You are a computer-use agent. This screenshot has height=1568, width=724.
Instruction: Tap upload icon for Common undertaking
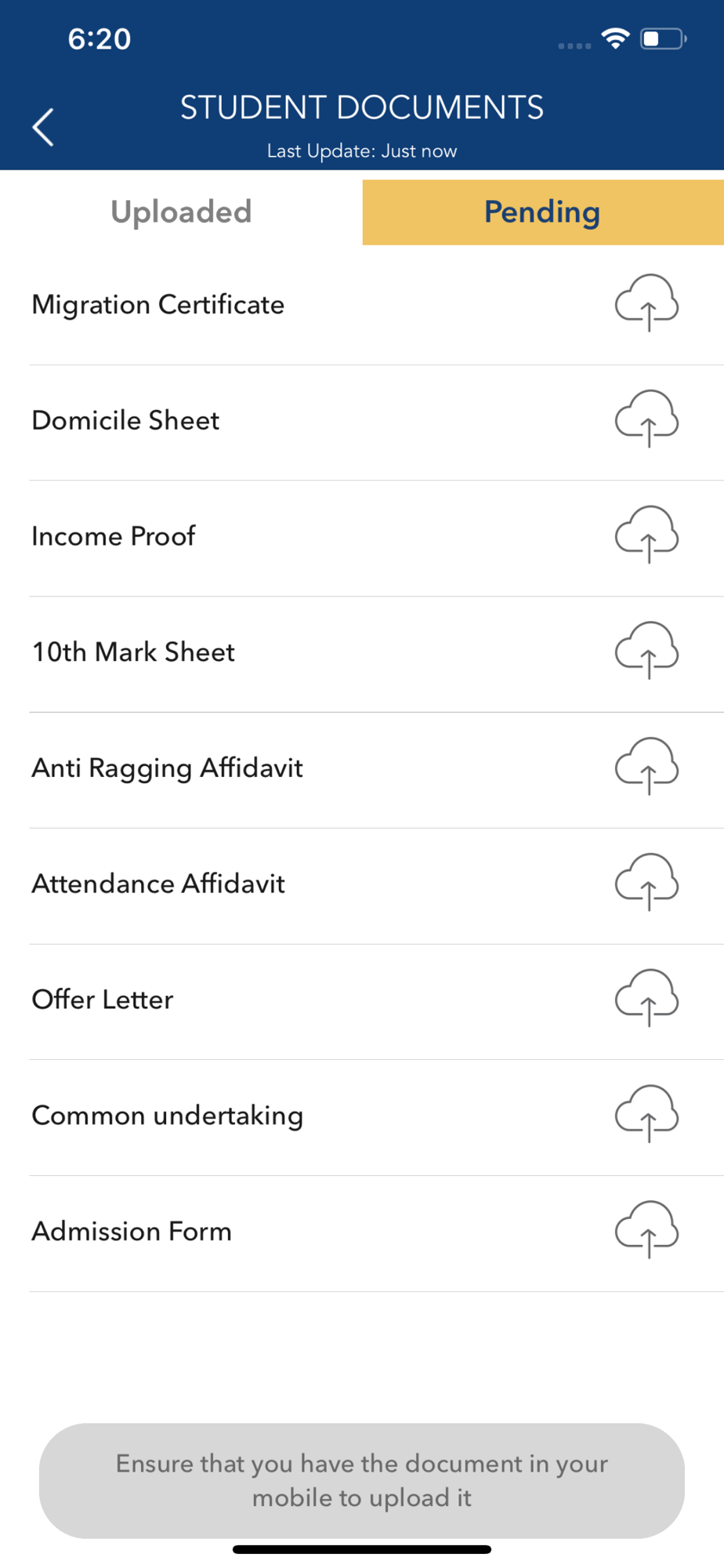coord(646,1114)
